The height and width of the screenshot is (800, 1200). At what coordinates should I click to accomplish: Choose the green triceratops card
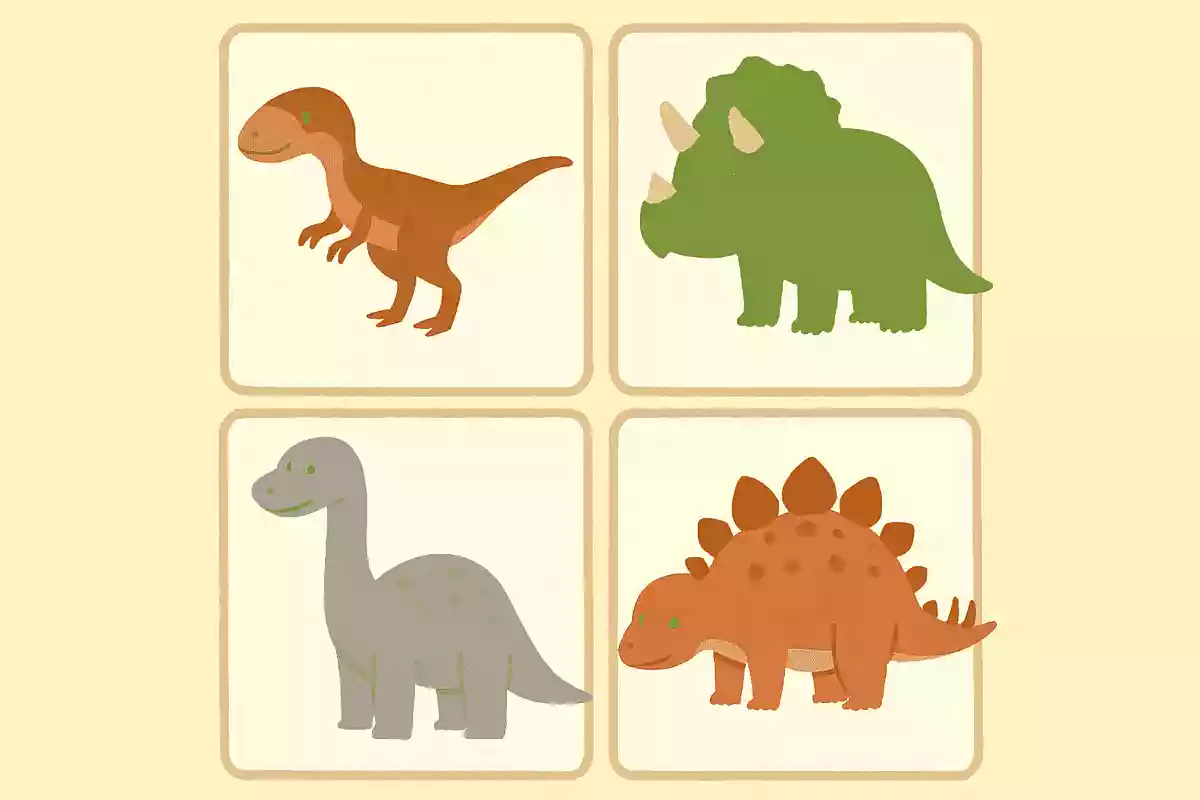[795, 208]
